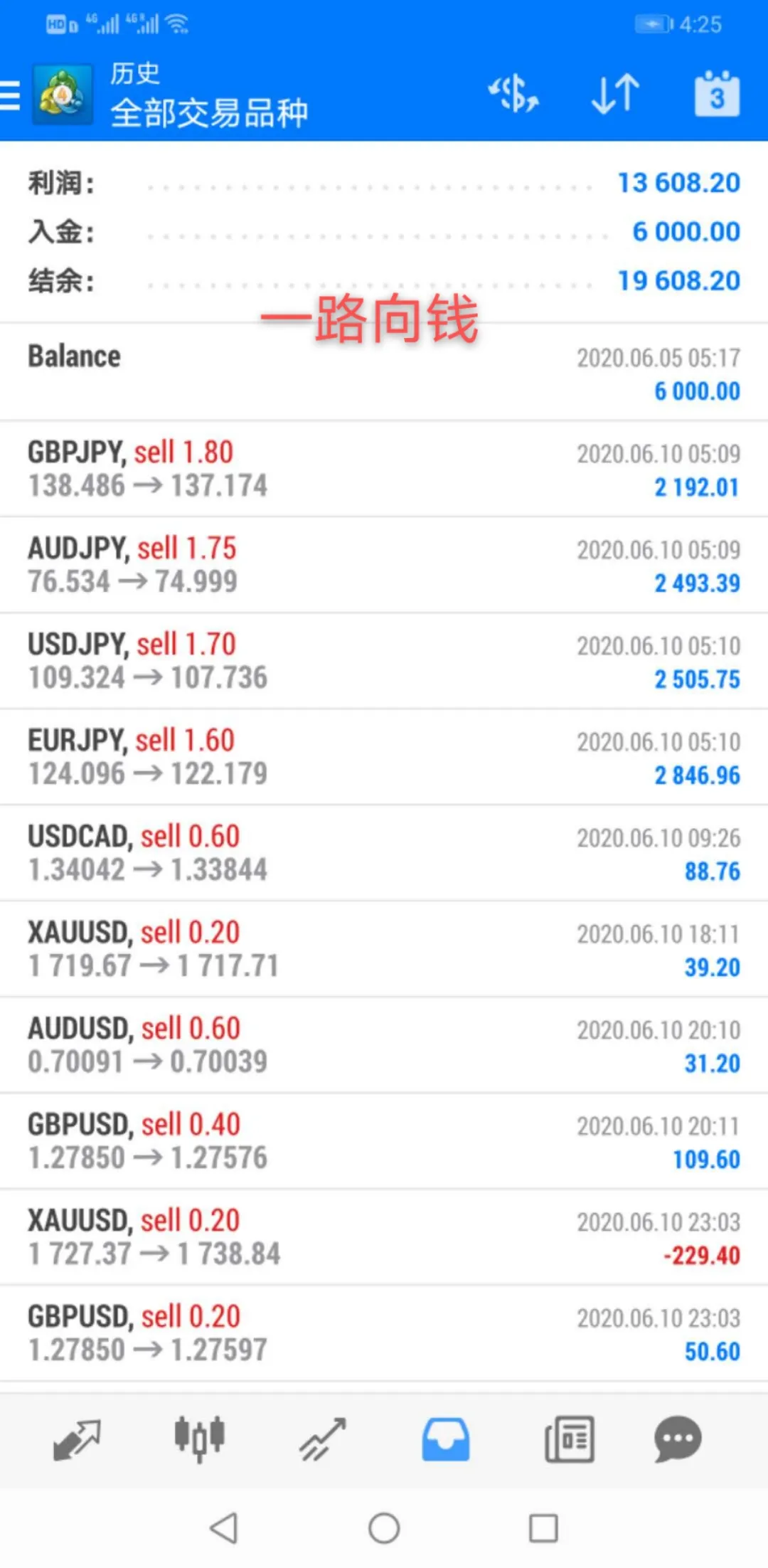Tap the system back button

click(x=224, y=1527)
